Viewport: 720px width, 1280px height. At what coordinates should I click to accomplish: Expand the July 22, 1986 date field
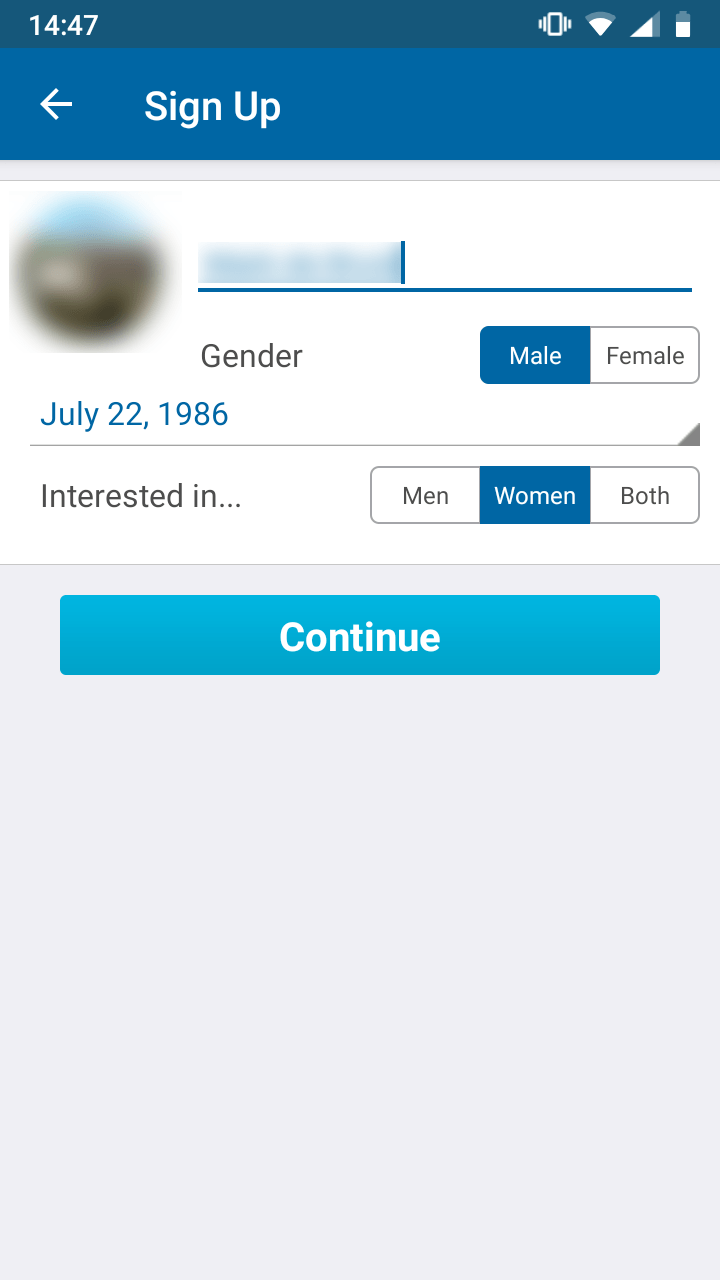[x=135, y=414]
